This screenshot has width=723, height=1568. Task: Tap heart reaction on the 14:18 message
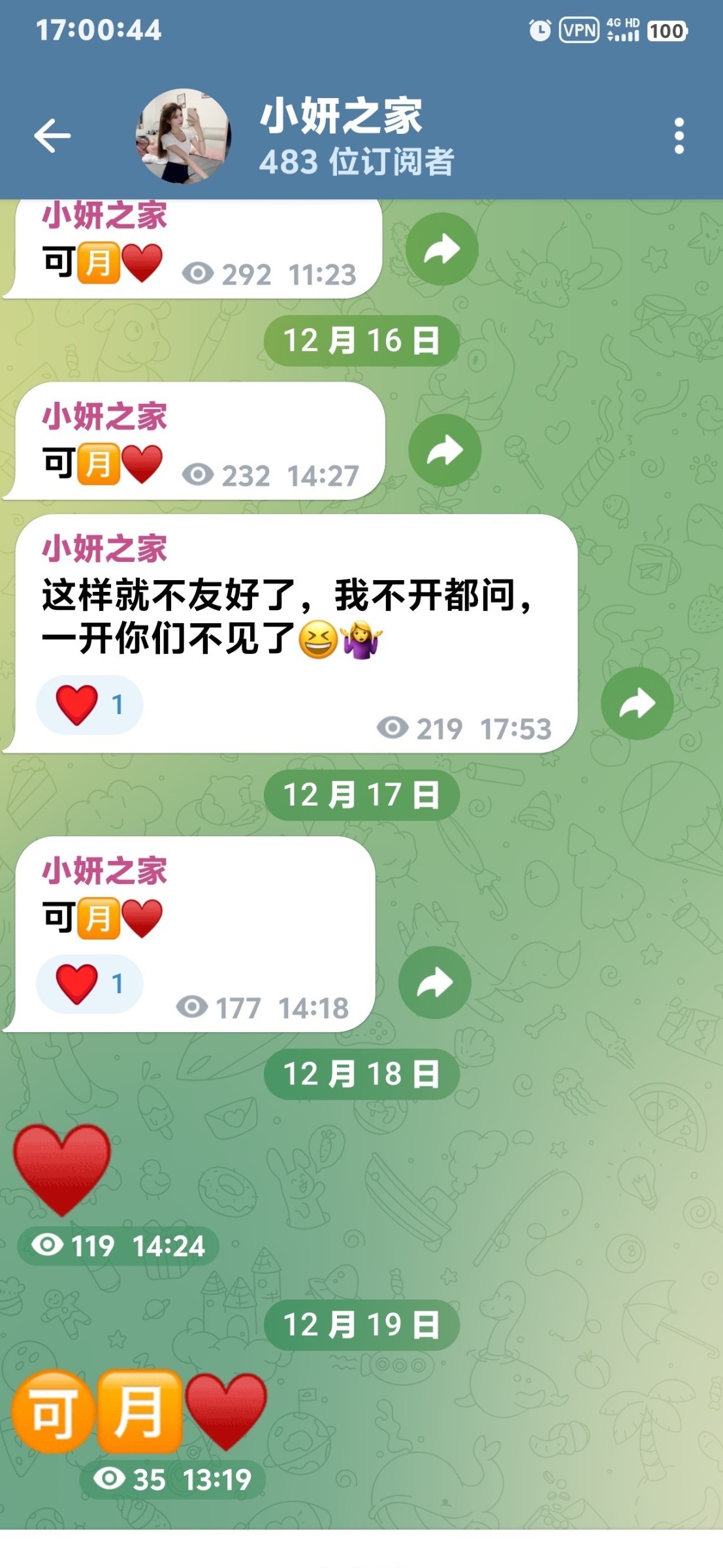[x=89, y=984]
